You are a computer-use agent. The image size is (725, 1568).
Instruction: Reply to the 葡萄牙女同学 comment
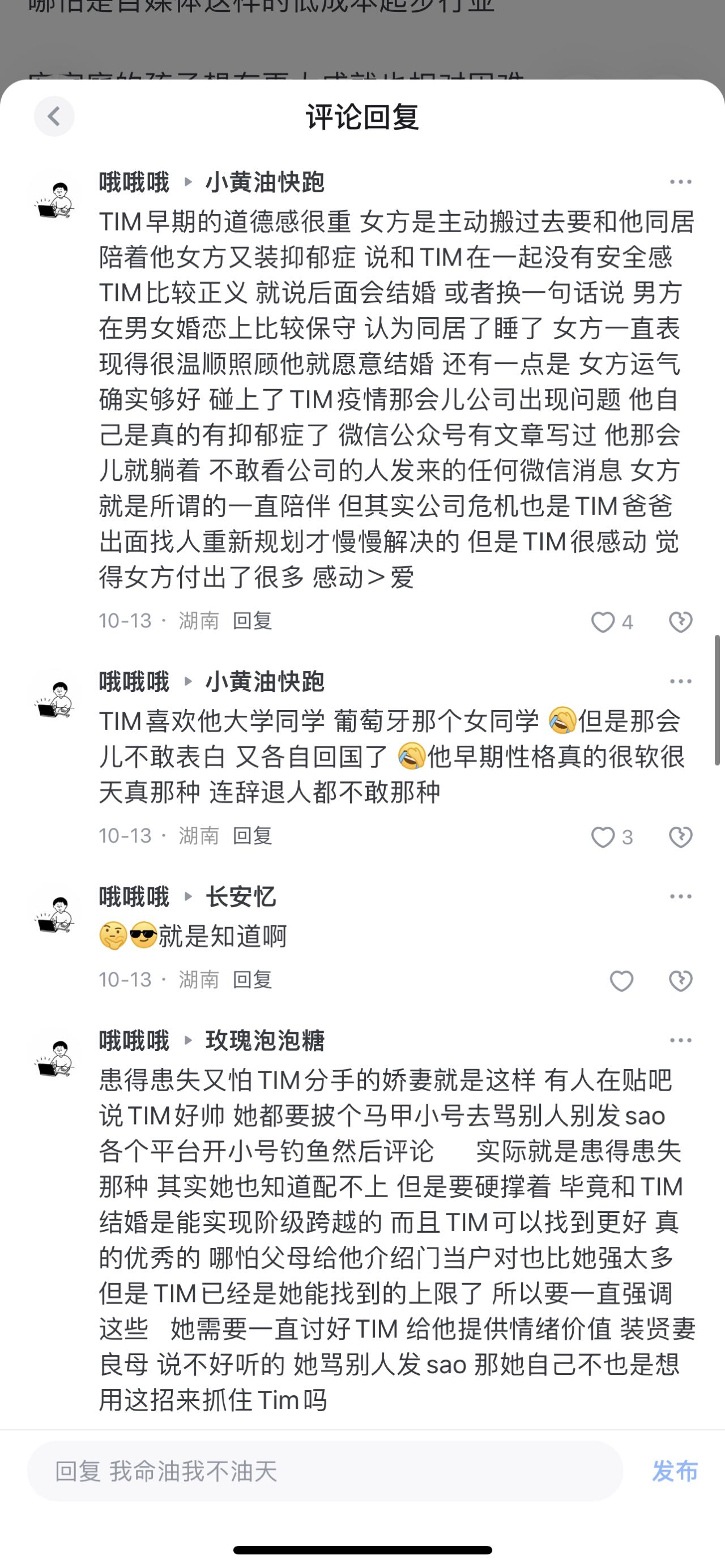point(252,836)
